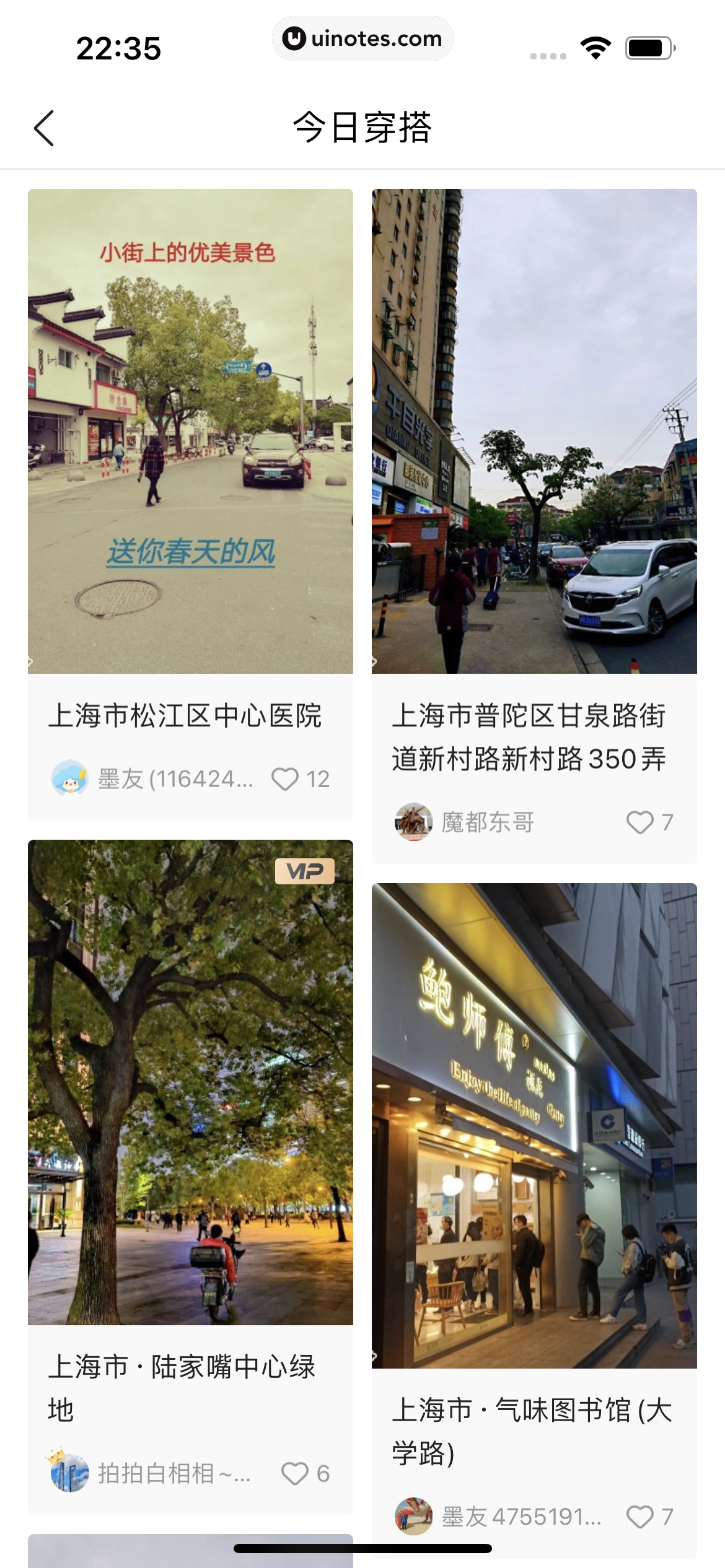Like the 气味图书馆 post

[639, 1517]
